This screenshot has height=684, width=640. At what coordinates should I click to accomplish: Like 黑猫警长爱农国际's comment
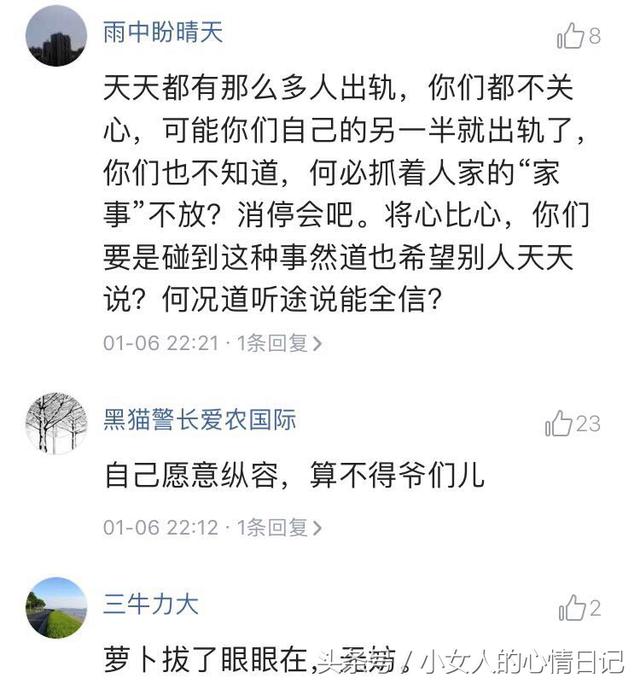(x=559, y=424)
